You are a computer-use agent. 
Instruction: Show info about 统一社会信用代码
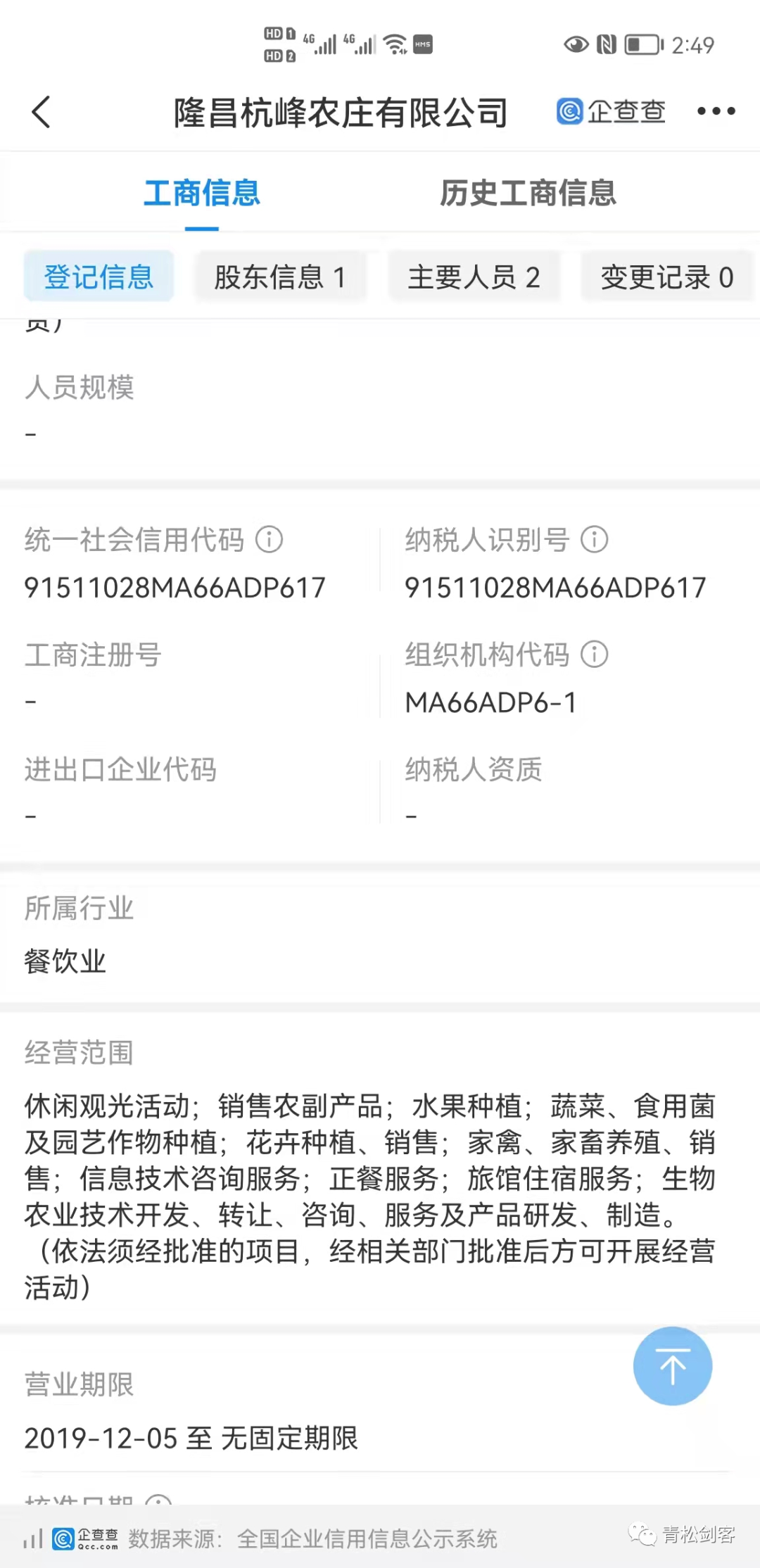coord(269,540)
